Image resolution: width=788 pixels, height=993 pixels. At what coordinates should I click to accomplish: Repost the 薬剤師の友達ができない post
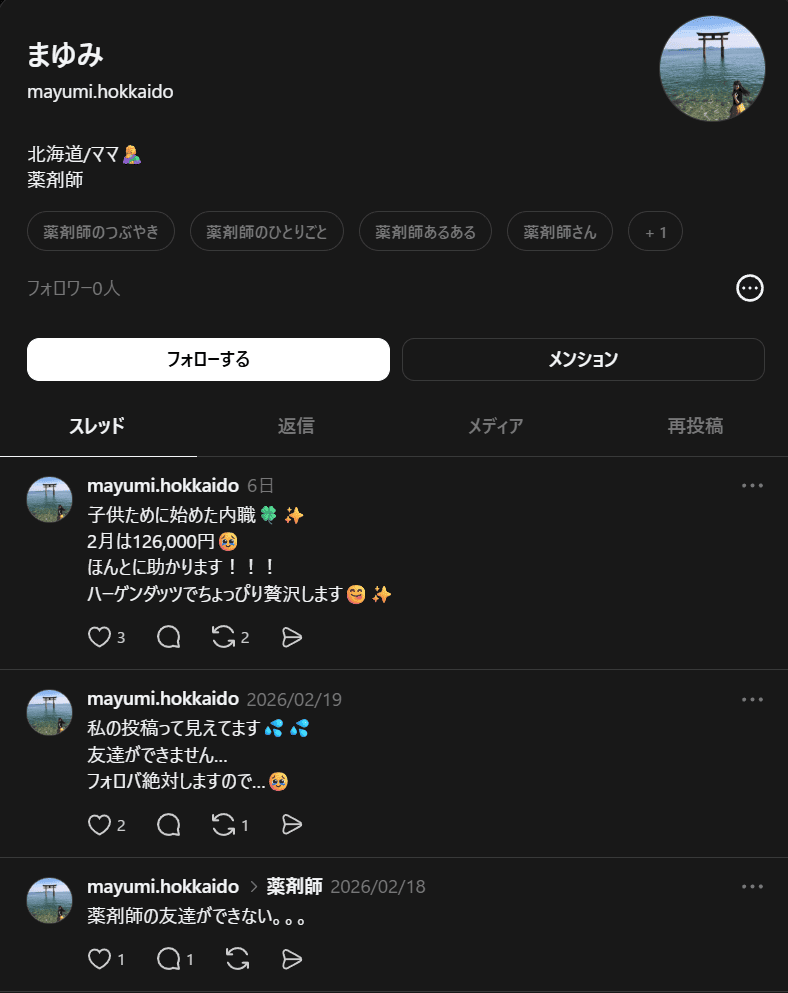[236, 958]
